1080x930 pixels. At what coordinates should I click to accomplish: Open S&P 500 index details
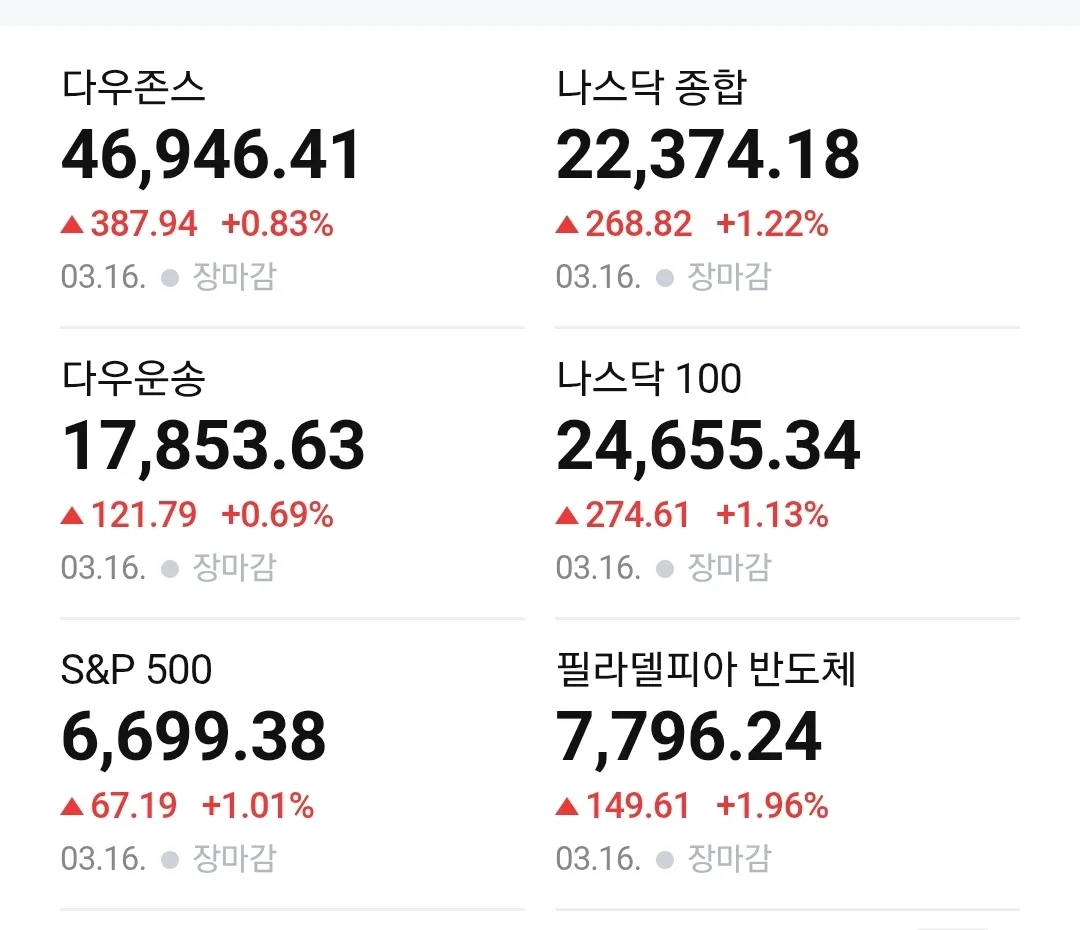click(x=194, y=738)
